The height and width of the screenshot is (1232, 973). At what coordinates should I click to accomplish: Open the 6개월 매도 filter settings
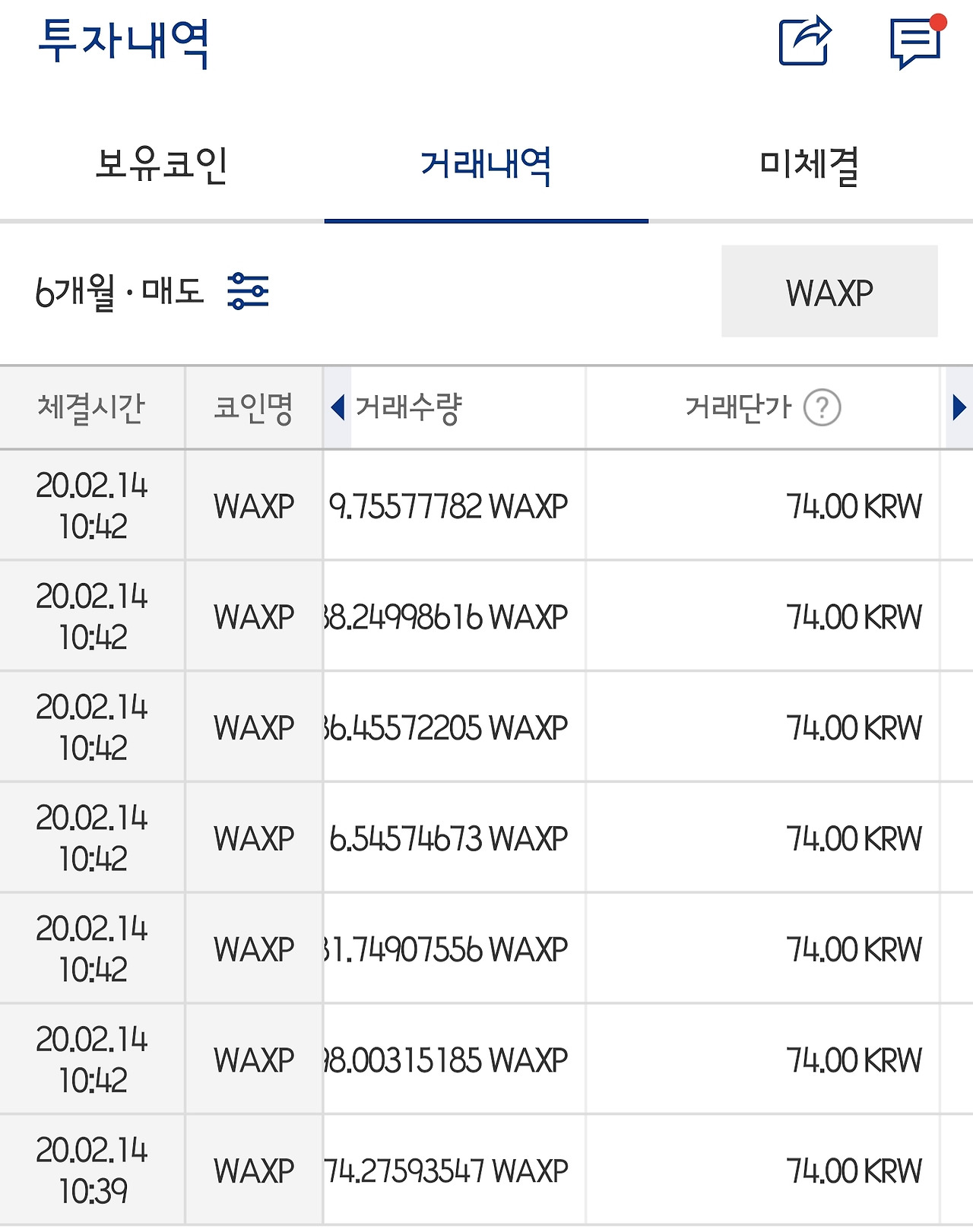(x=248, y=291)
